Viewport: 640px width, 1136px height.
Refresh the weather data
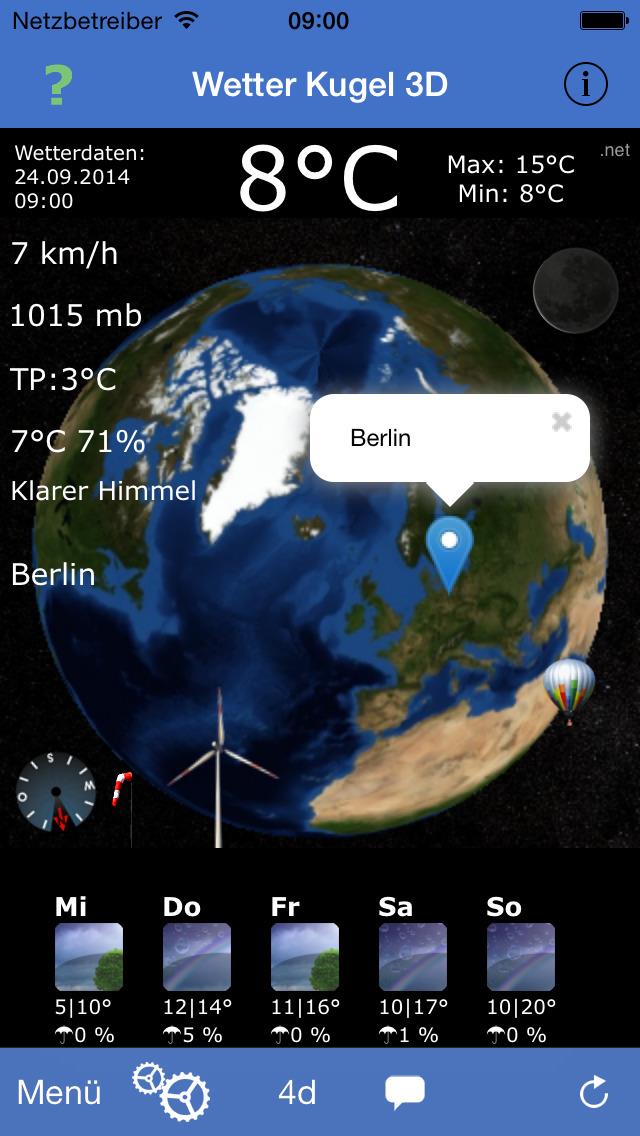(594, 1092)
